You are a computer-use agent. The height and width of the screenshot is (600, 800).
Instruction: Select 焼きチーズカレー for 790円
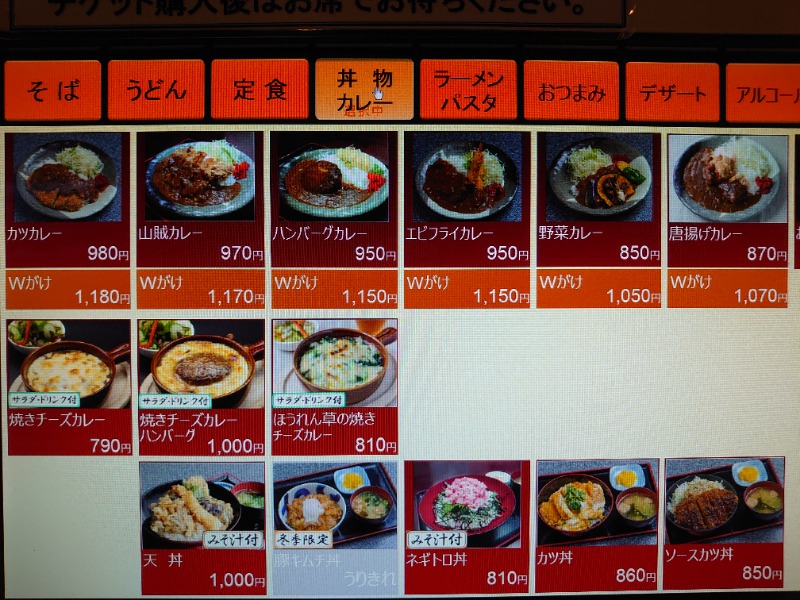tap(68, 386)
